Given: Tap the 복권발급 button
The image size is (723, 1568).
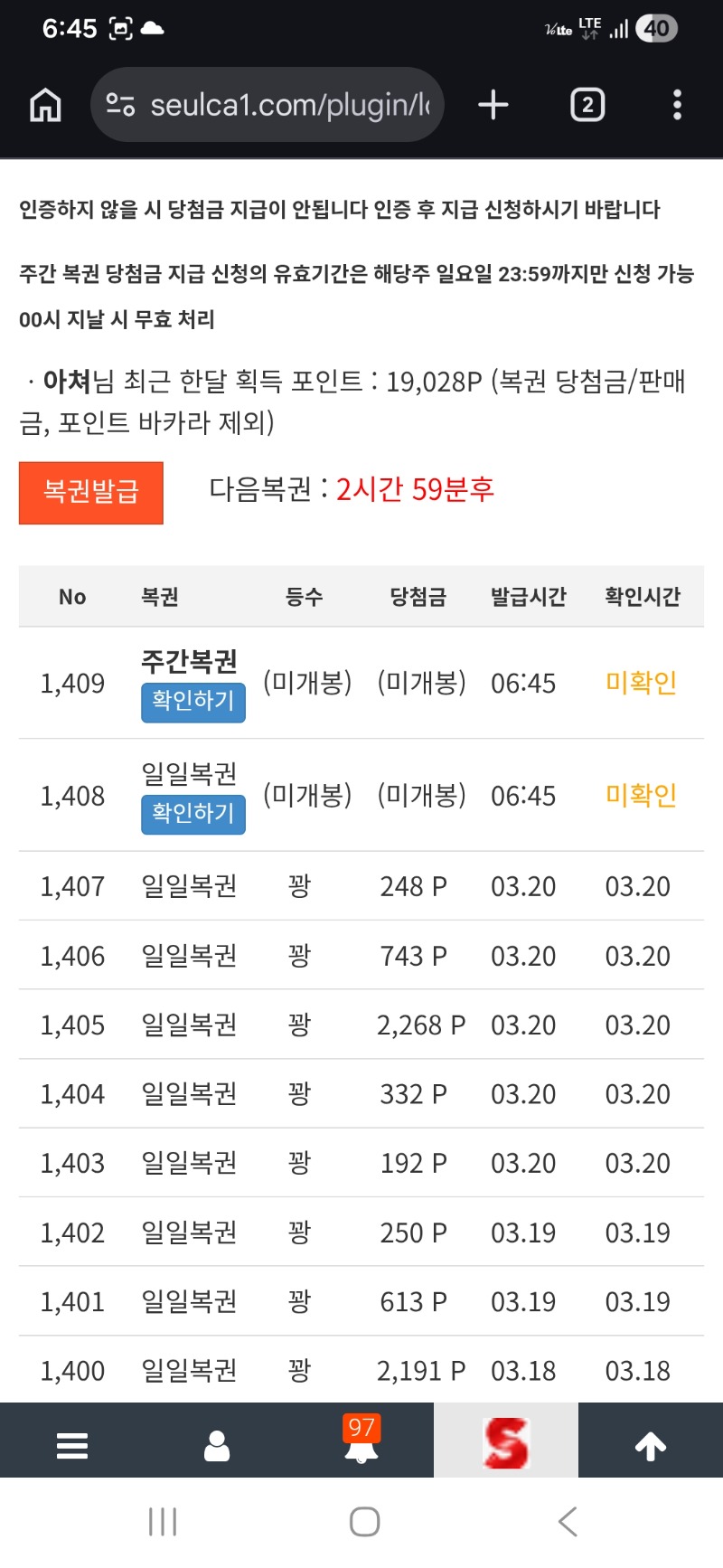Looking at the screenshot, I should [91, 493].
